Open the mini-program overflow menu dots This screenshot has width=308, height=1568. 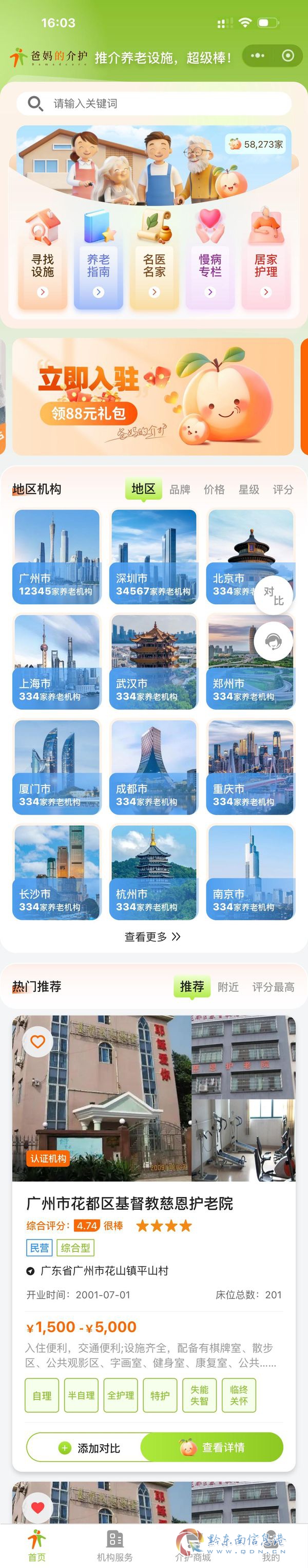click(258, 56)
